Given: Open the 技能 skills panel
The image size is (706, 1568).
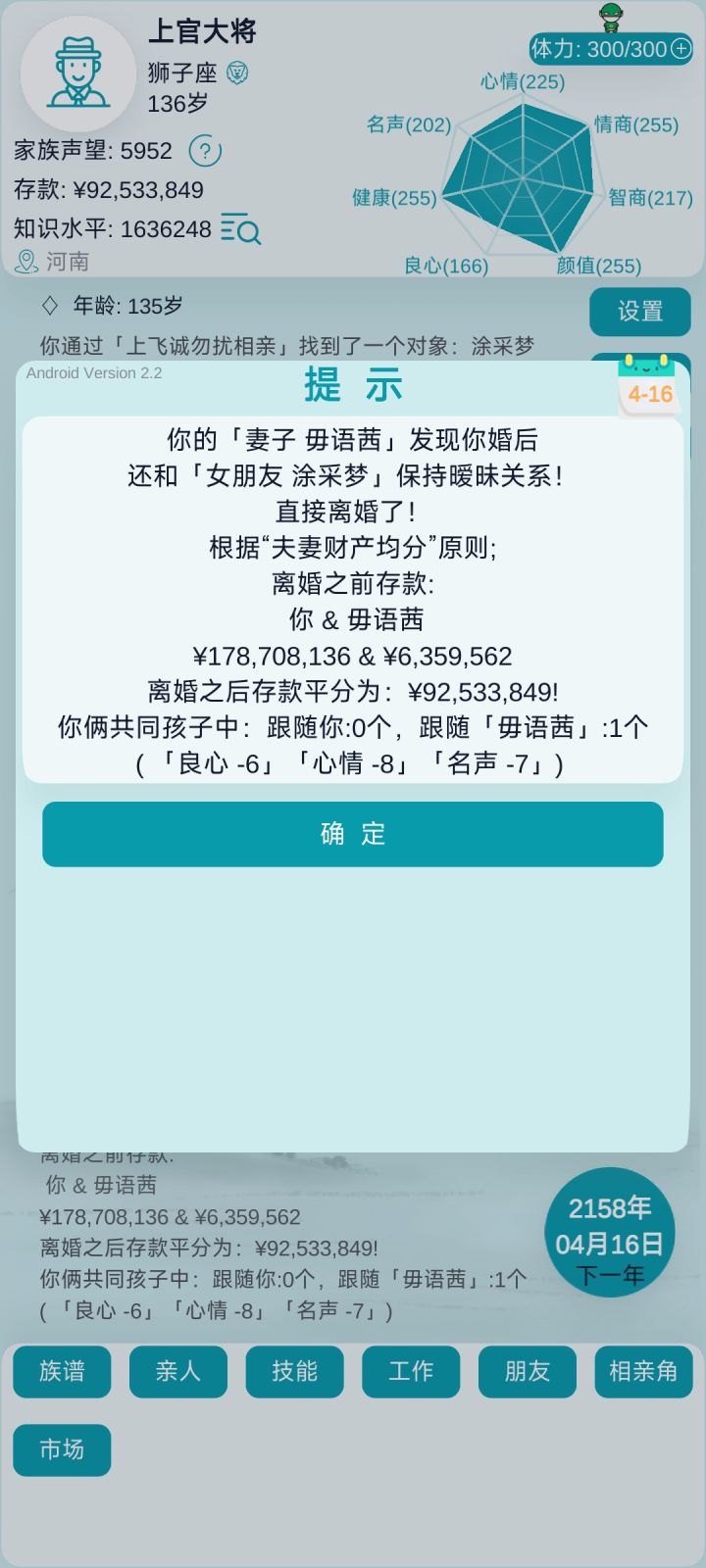Looking at the screenshot, I should coord(294,1372).
